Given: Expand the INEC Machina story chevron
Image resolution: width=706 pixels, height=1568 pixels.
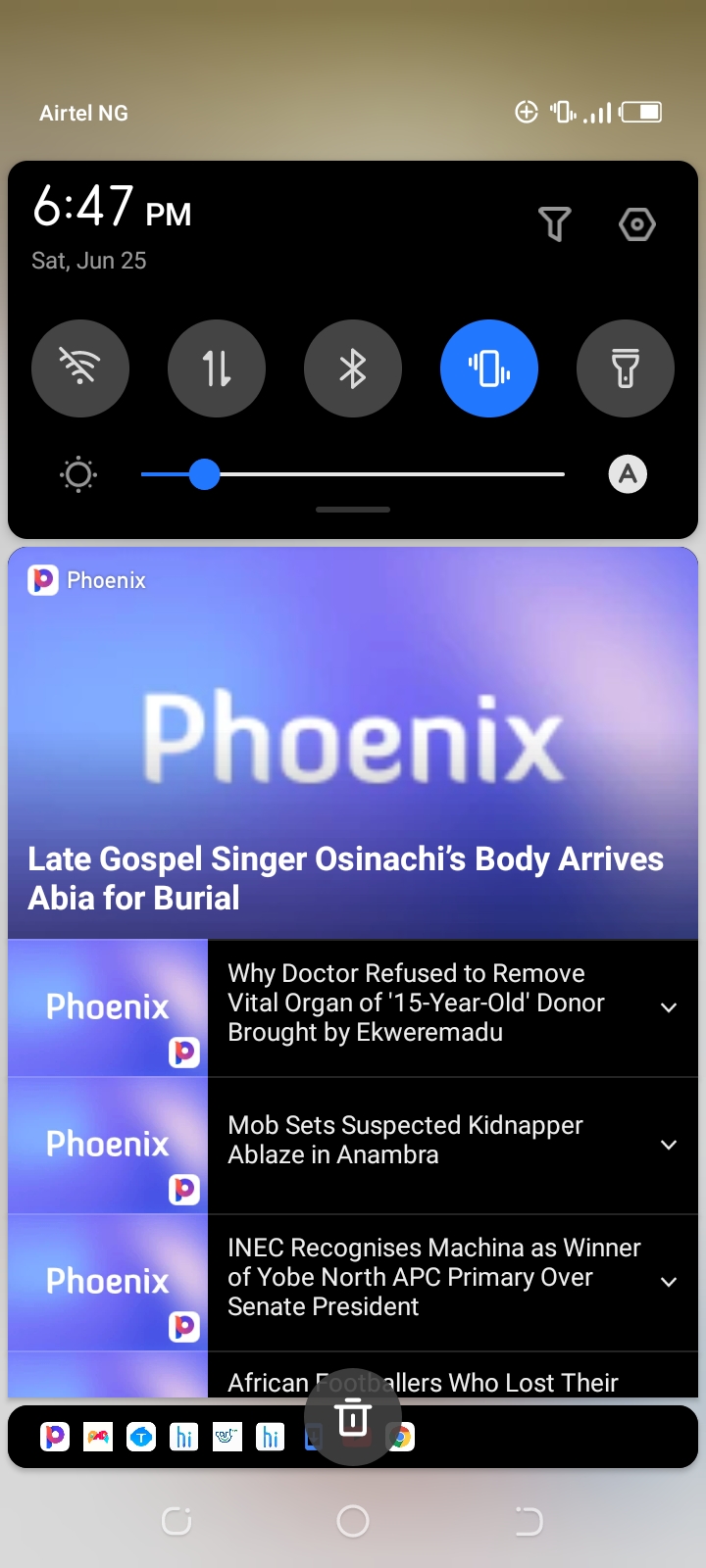Looking at the screenshot, I should pos(669,1282).
